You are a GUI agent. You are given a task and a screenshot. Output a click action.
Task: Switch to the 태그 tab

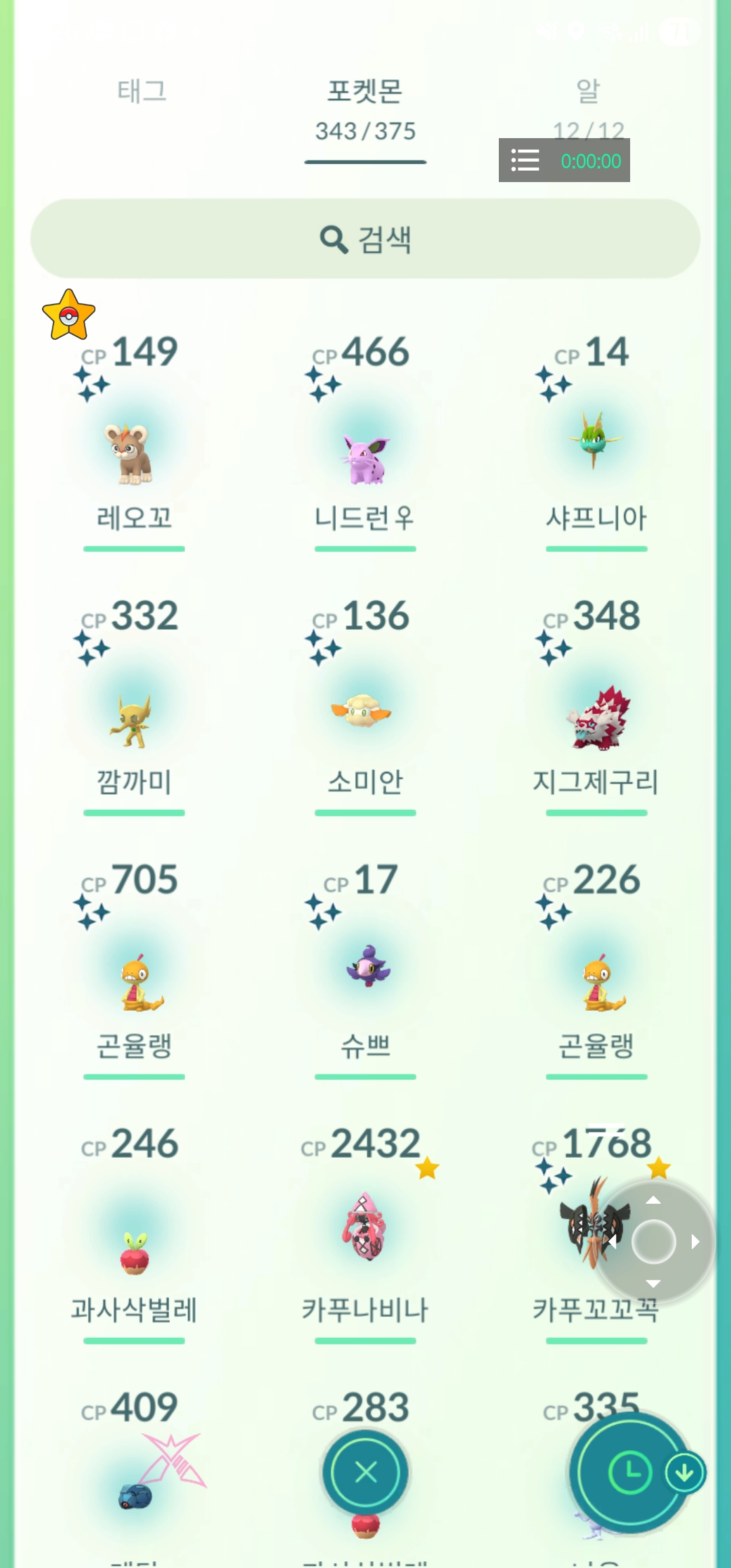click(141, 91)
